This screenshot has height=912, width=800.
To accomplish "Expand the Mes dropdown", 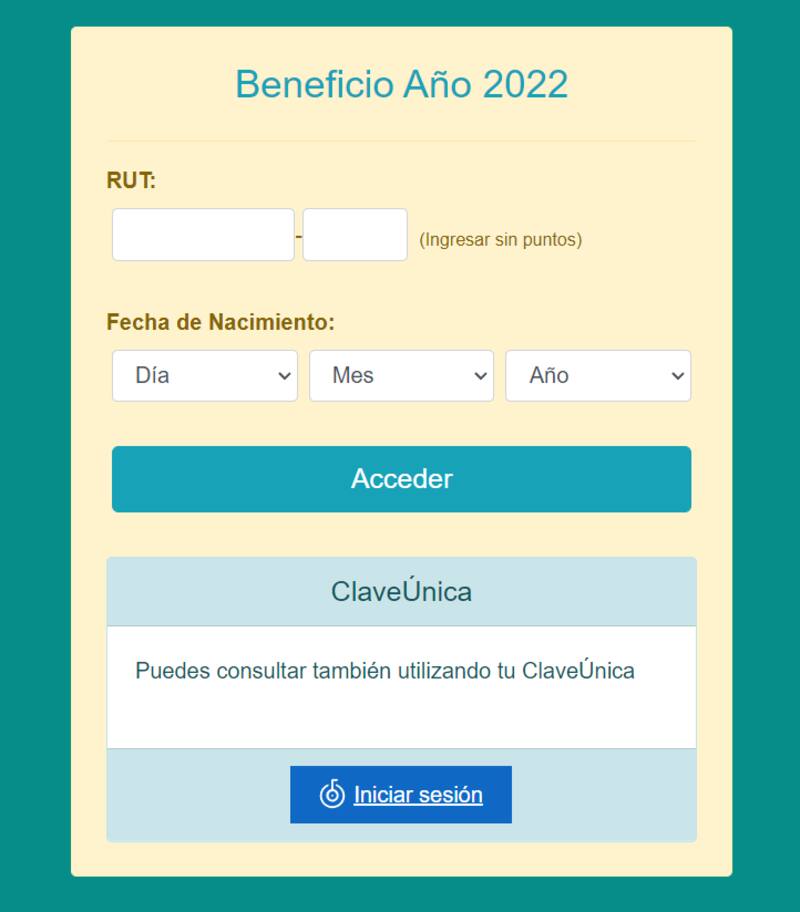I will coord(401,376).
